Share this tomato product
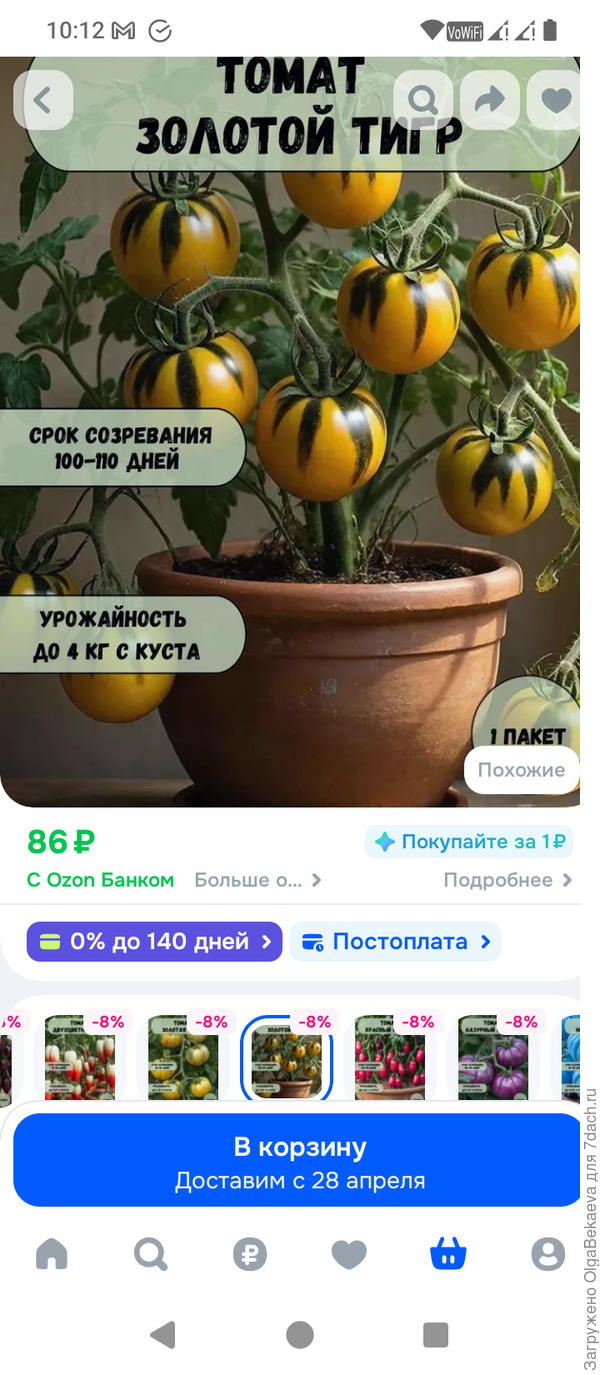This screenshot has height=1375, width=600. (x=489, y=100)
